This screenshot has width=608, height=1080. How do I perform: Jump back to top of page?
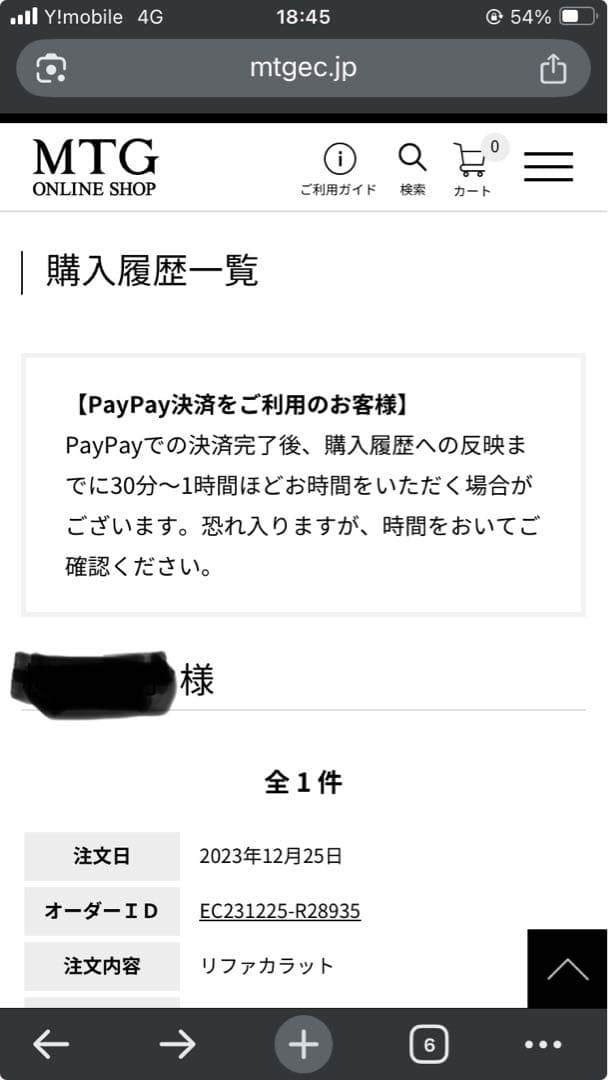[567, 968]
